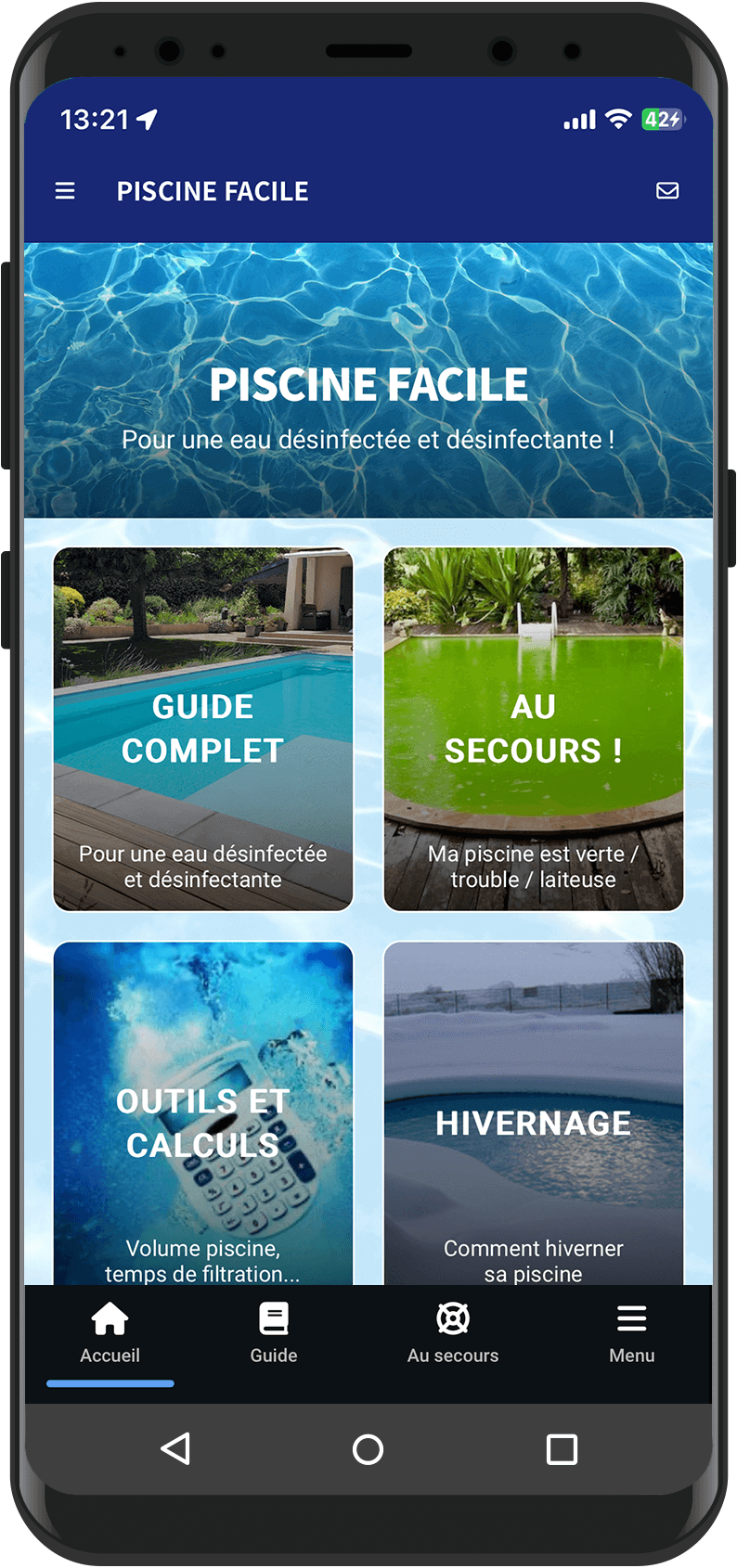This screenshot has height=1568, width=737.
Task: Open the Au Secours ! green pool card
Action: pos(534,729)
